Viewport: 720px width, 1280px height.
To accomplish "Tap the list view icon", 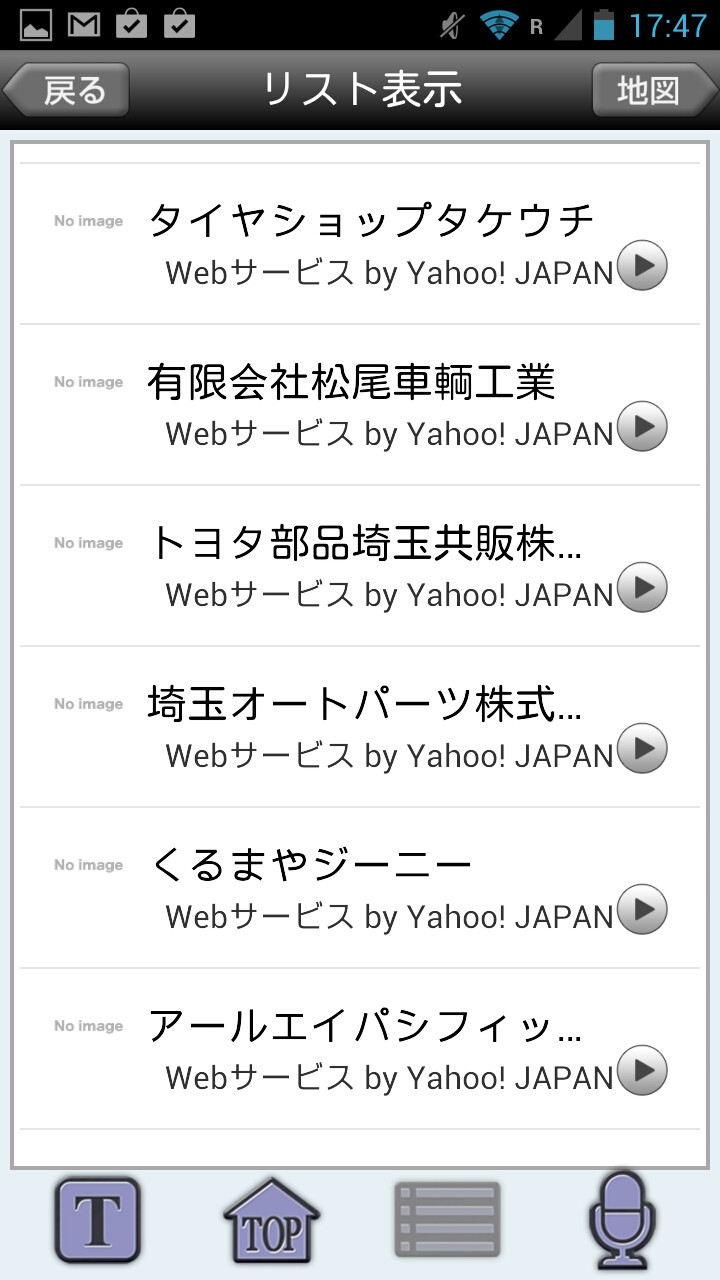I will point(447,1220).
